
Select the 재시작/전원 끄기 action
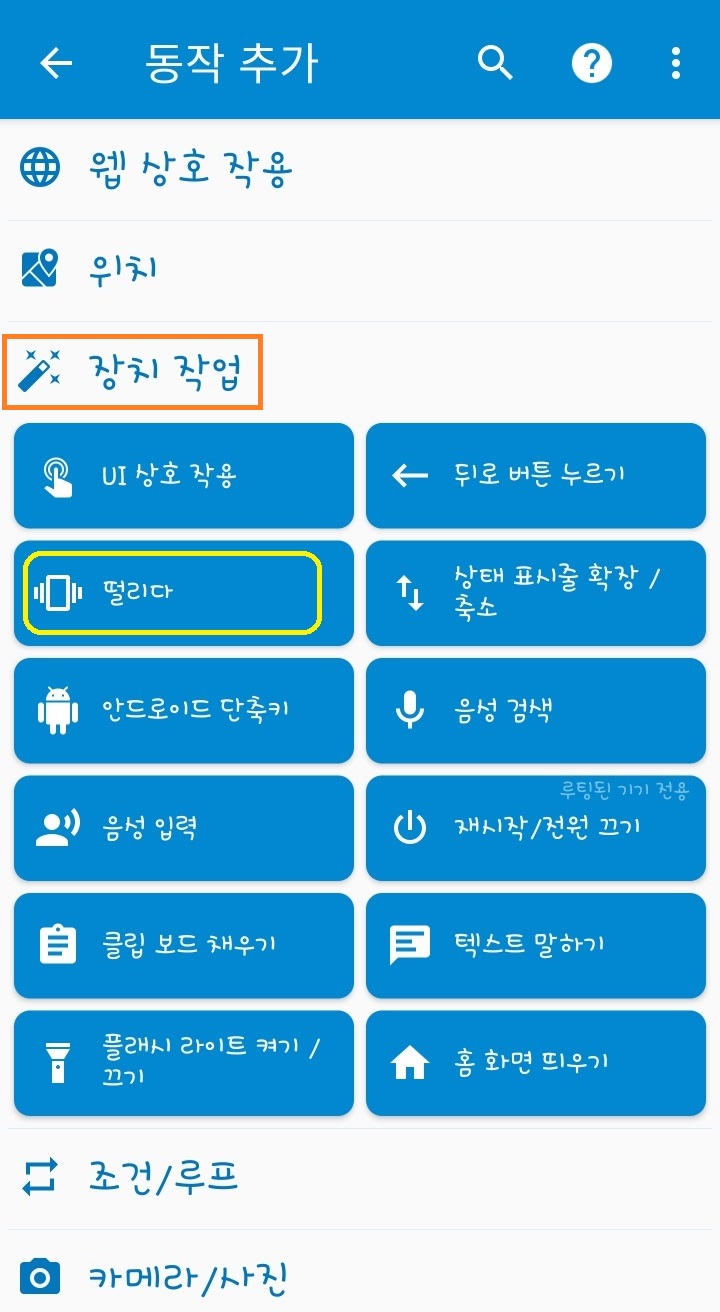pos(536,828)
